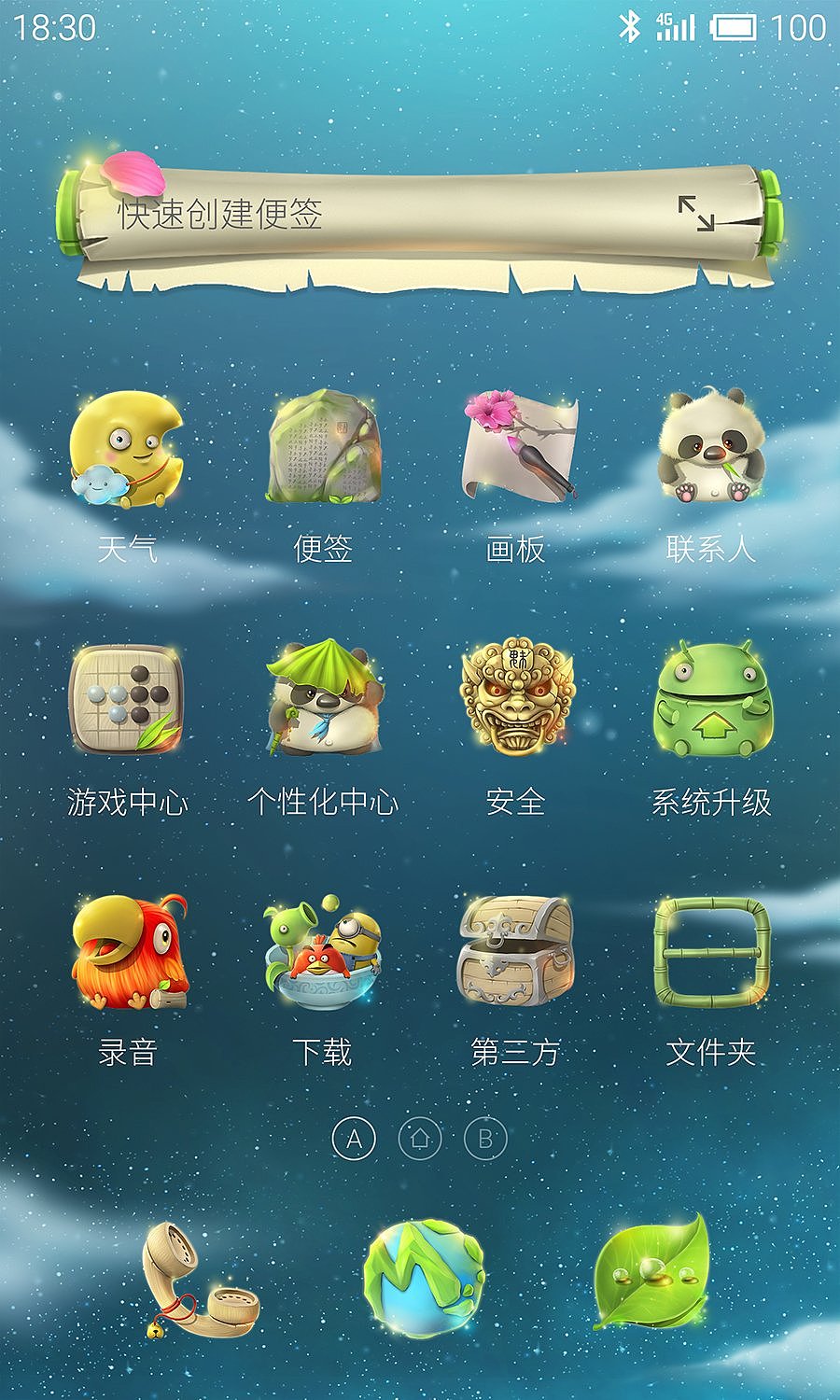The width and height of the screenshot is (840, 1400).
Task: Switch to page B indicator
Action: point(485,1140)
